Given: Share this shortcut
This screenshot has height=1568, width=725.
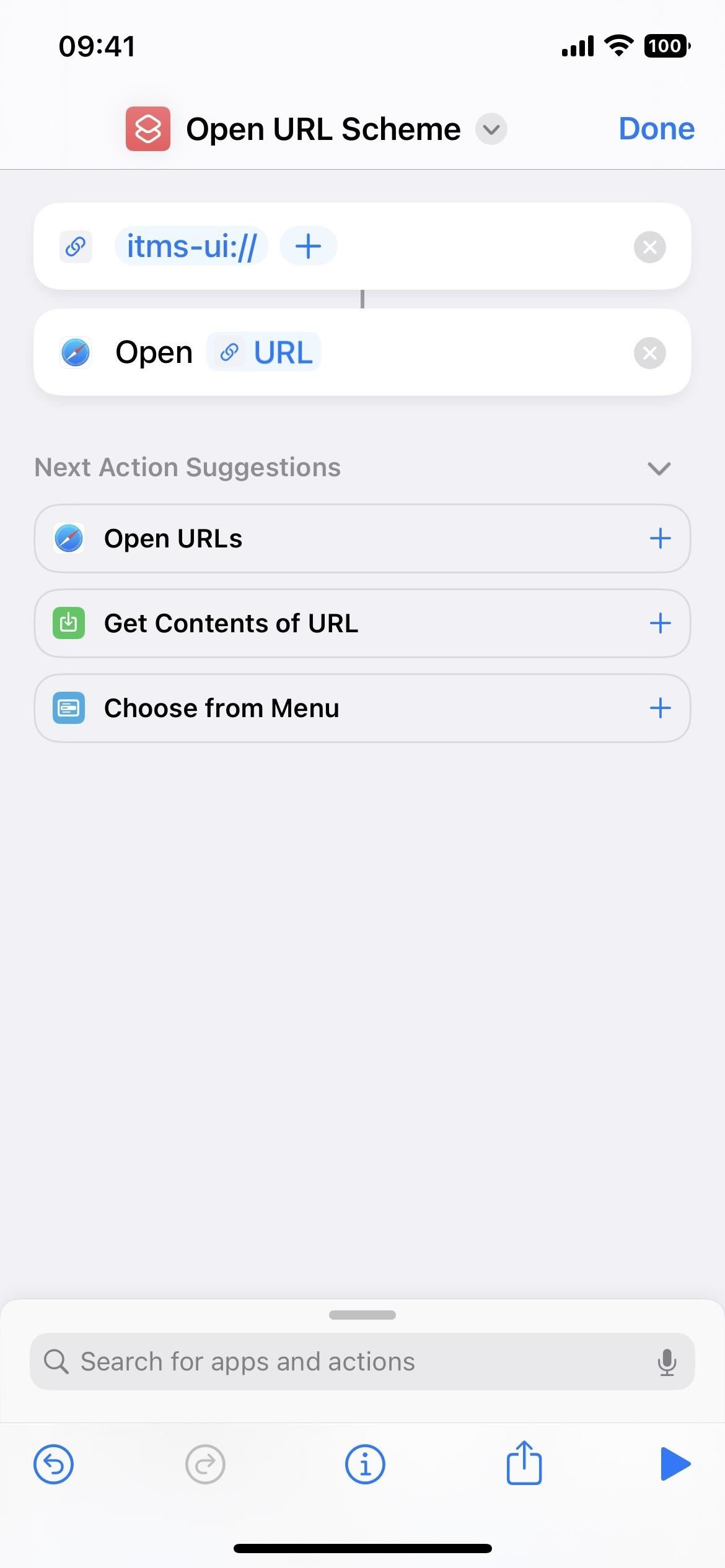Looking at the screenshot, I should click(524, 1463).
